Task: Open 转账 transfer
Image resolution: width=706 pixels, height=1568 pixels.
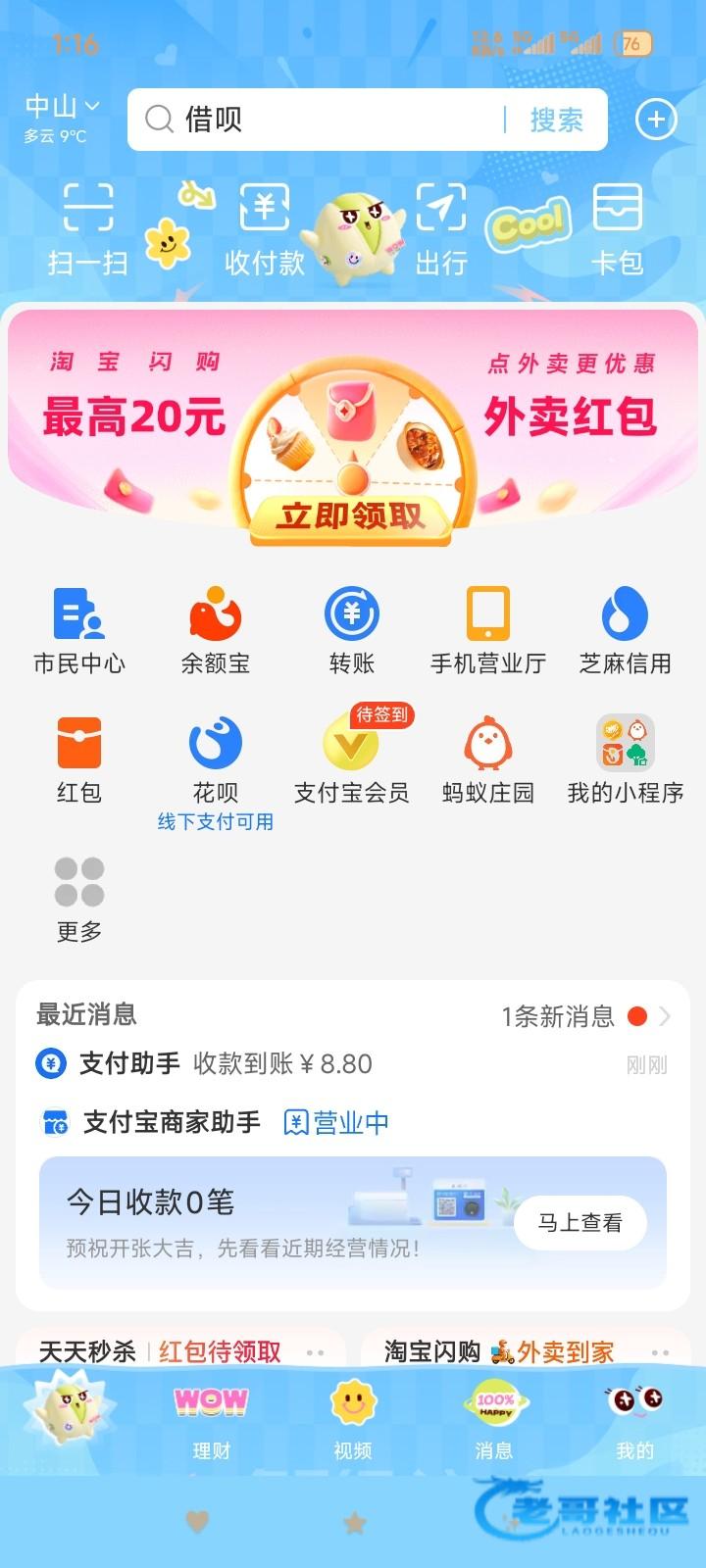Action: tap(352, 631)
